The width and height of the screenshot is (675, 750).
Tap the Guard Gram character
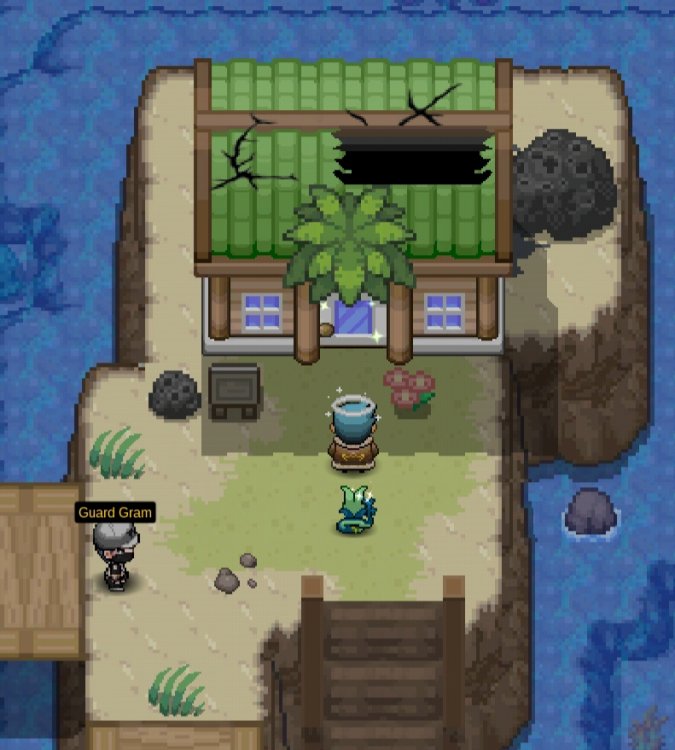[116, 556]
